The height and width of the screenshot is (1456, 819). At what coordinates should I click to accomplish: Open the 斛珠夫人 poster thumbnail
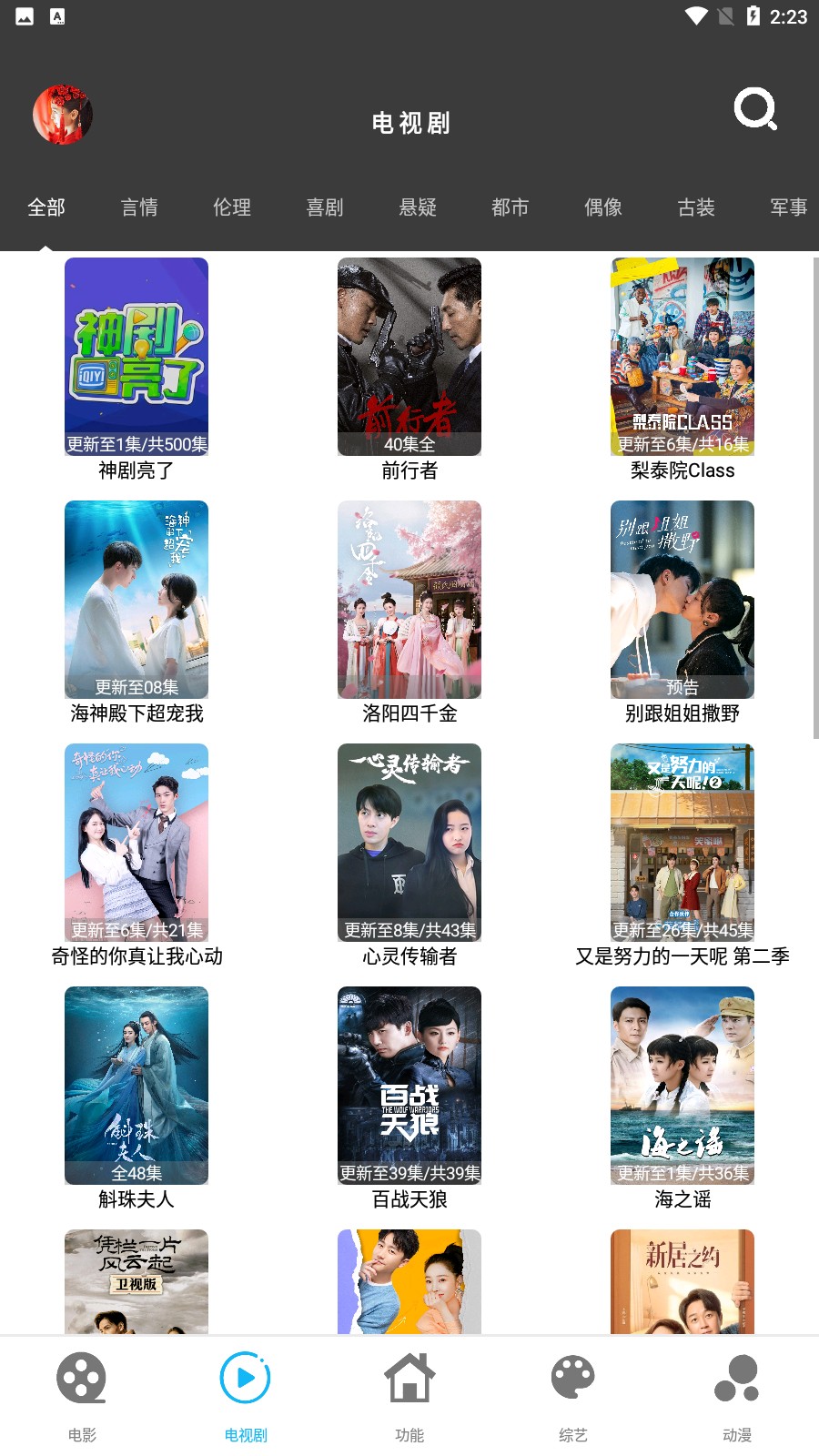coord(136,1086)
